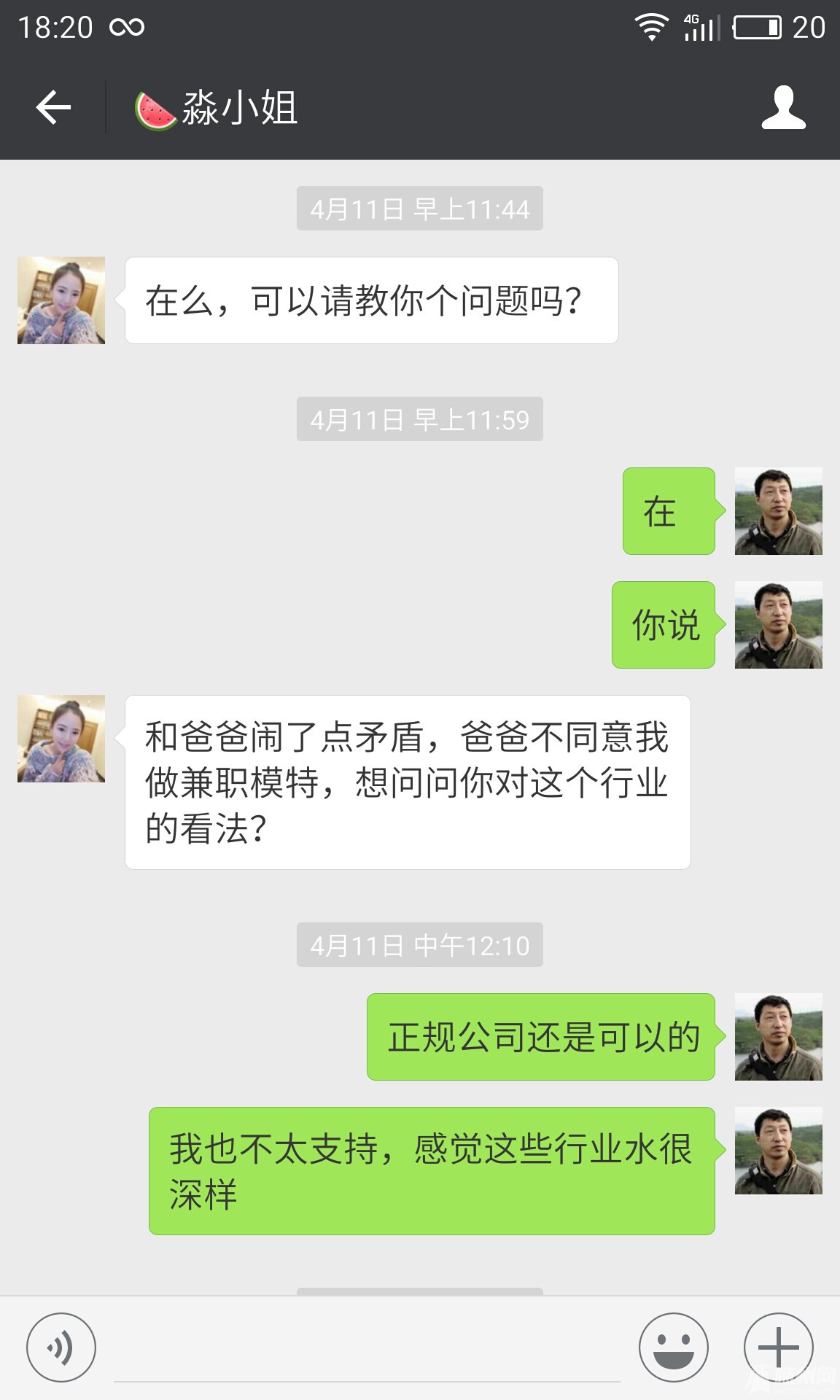Open contact avatar beside '在么' message

point(61,300)
